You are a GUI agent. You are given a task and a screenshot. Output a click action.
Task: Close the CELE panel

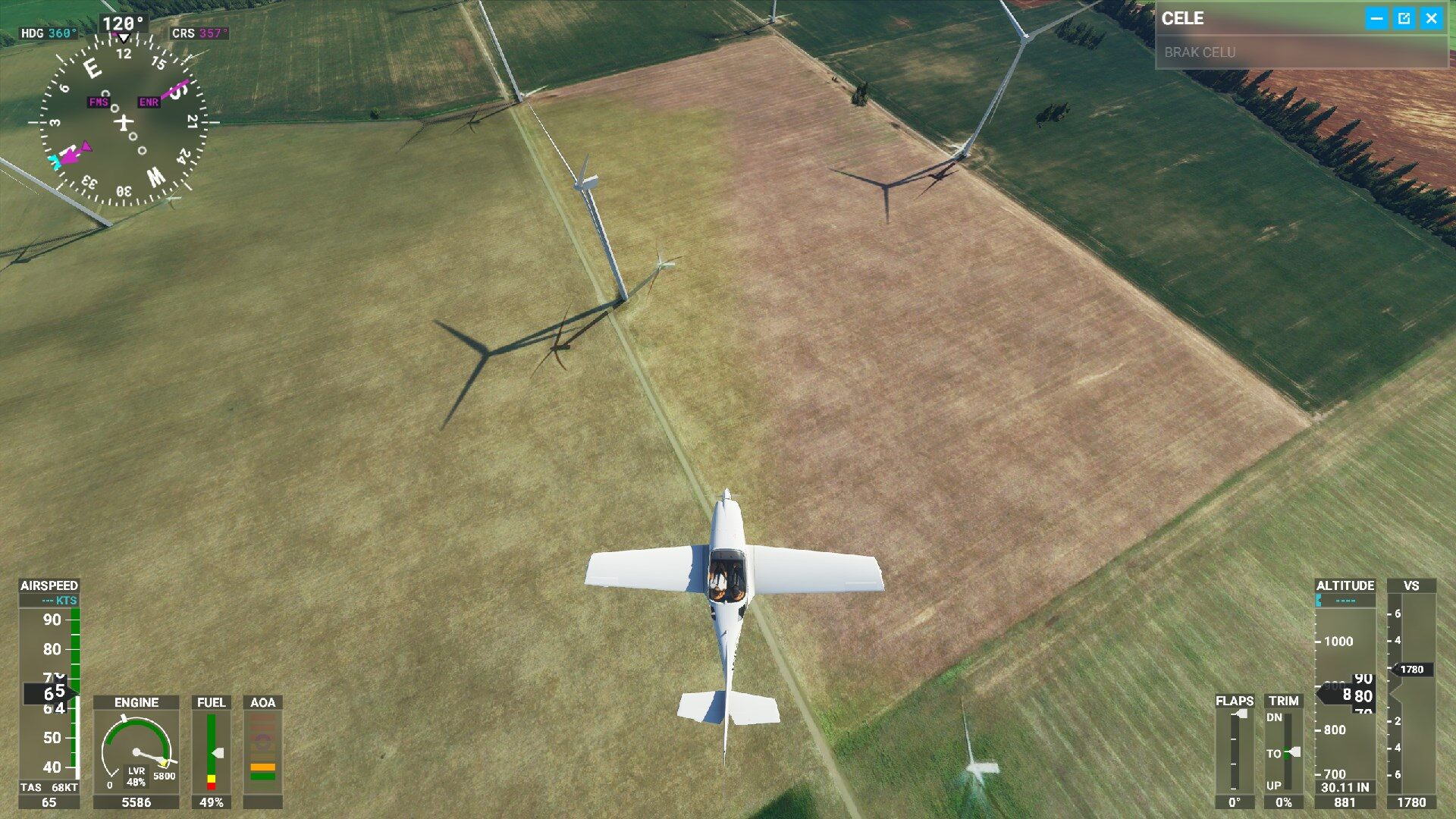pos(1431,18)
